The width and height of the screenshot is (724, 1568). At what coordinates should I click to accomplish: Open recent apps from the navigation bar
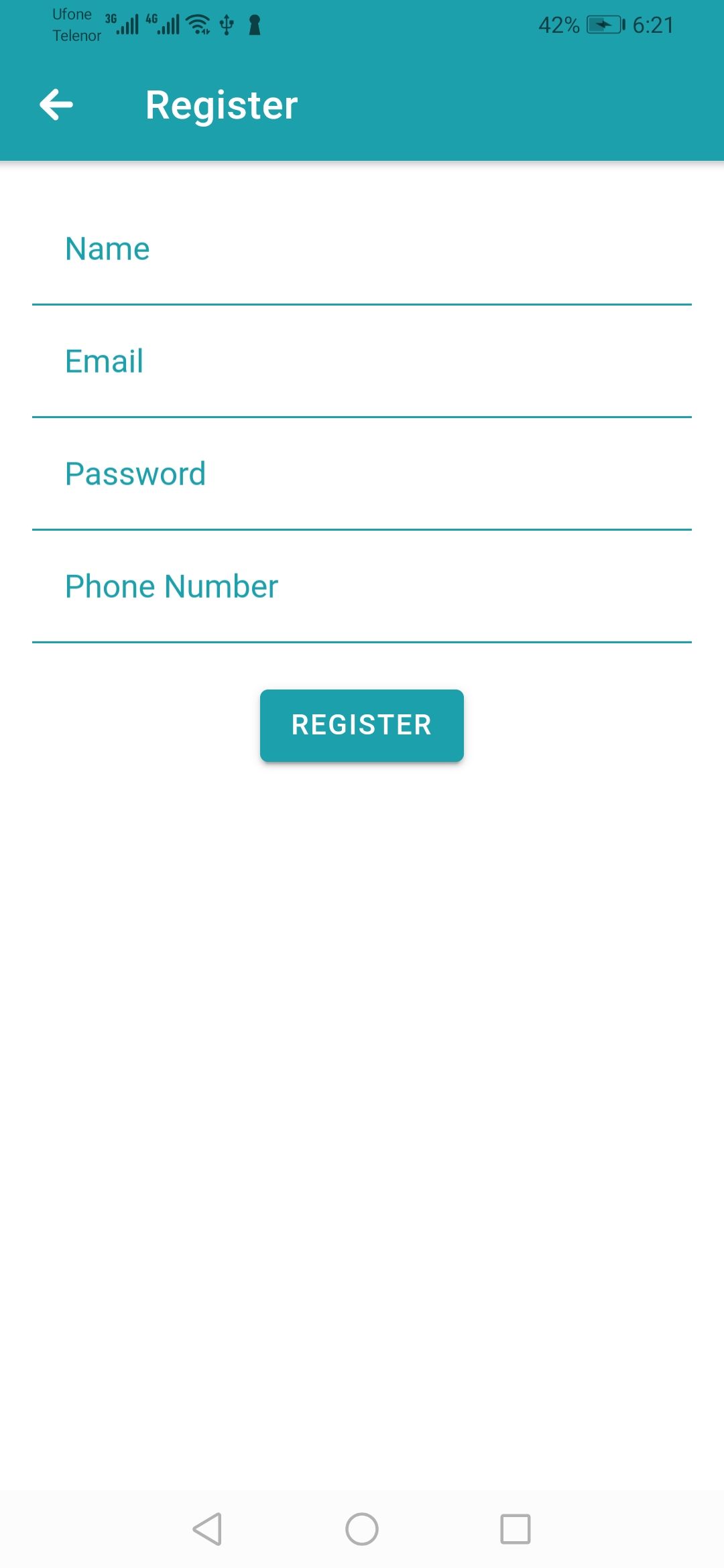(516, 1529)
